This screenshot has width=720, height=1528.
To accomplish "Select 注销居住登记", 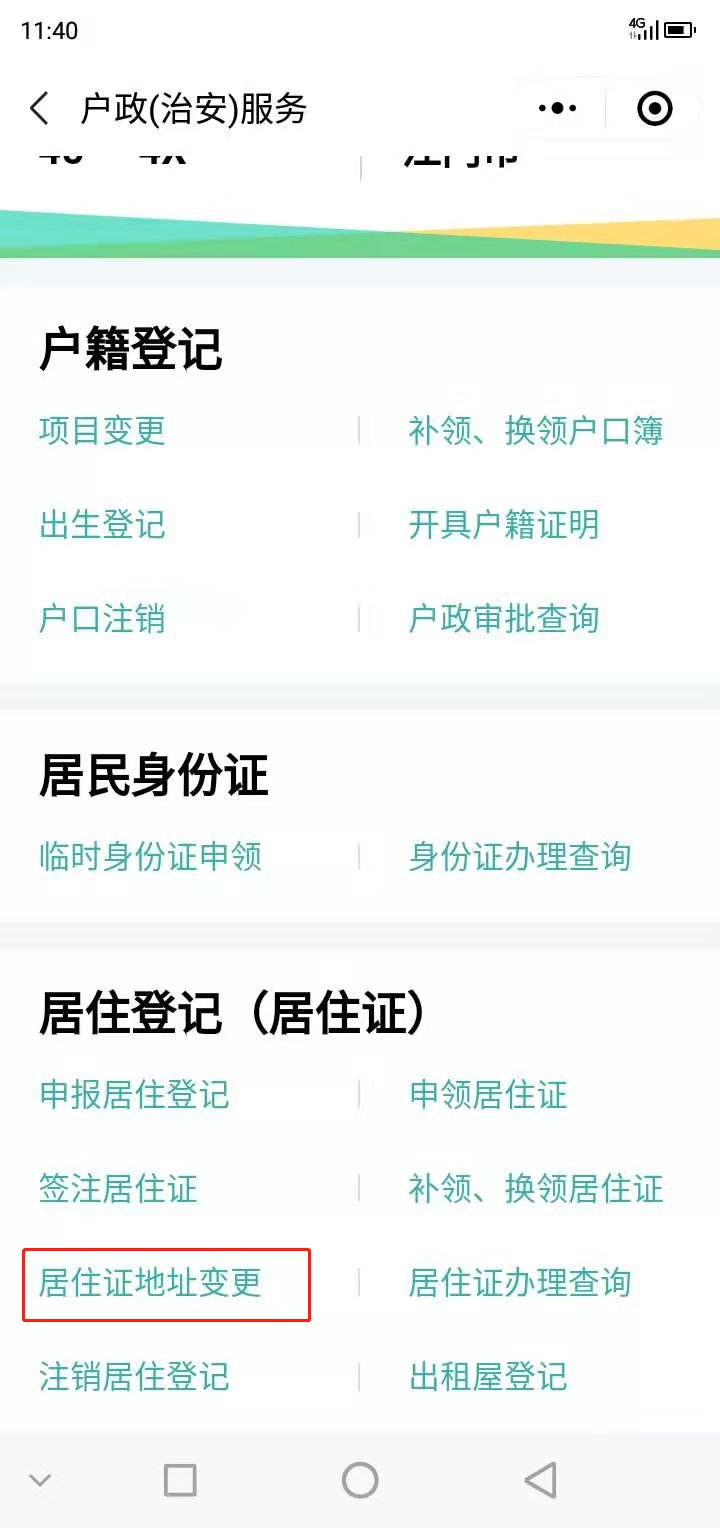I will click(x=134, y=1377).
